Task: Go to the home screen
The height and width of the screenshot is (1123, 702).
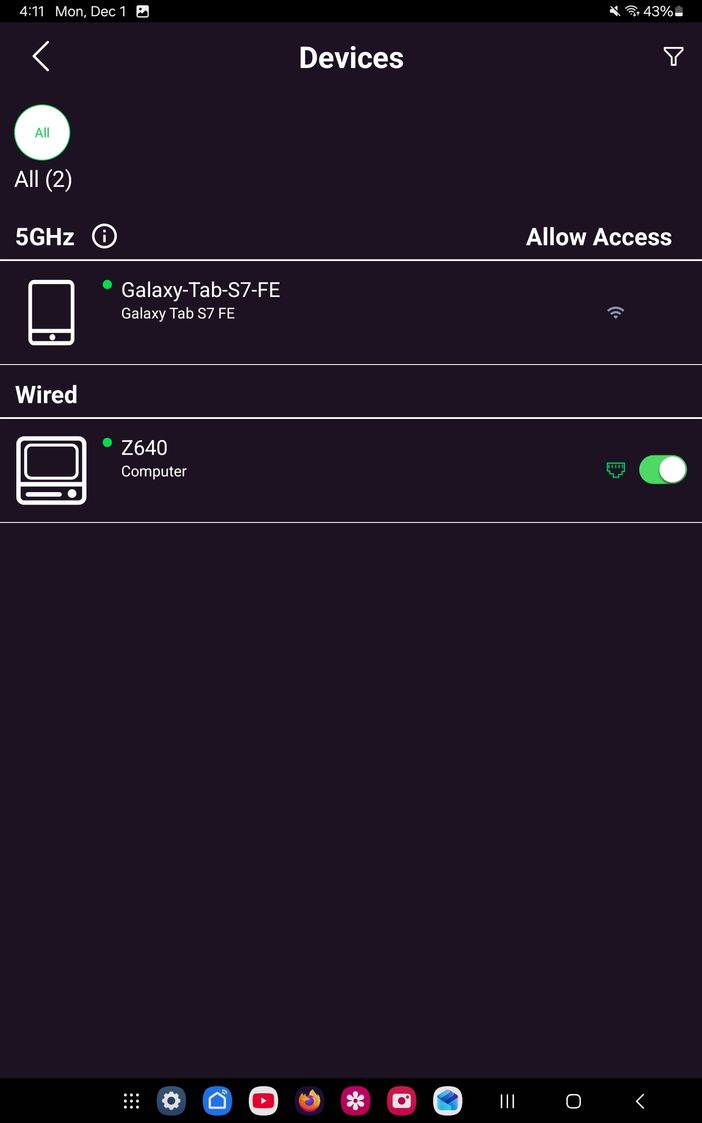Action: (573, 1101)
